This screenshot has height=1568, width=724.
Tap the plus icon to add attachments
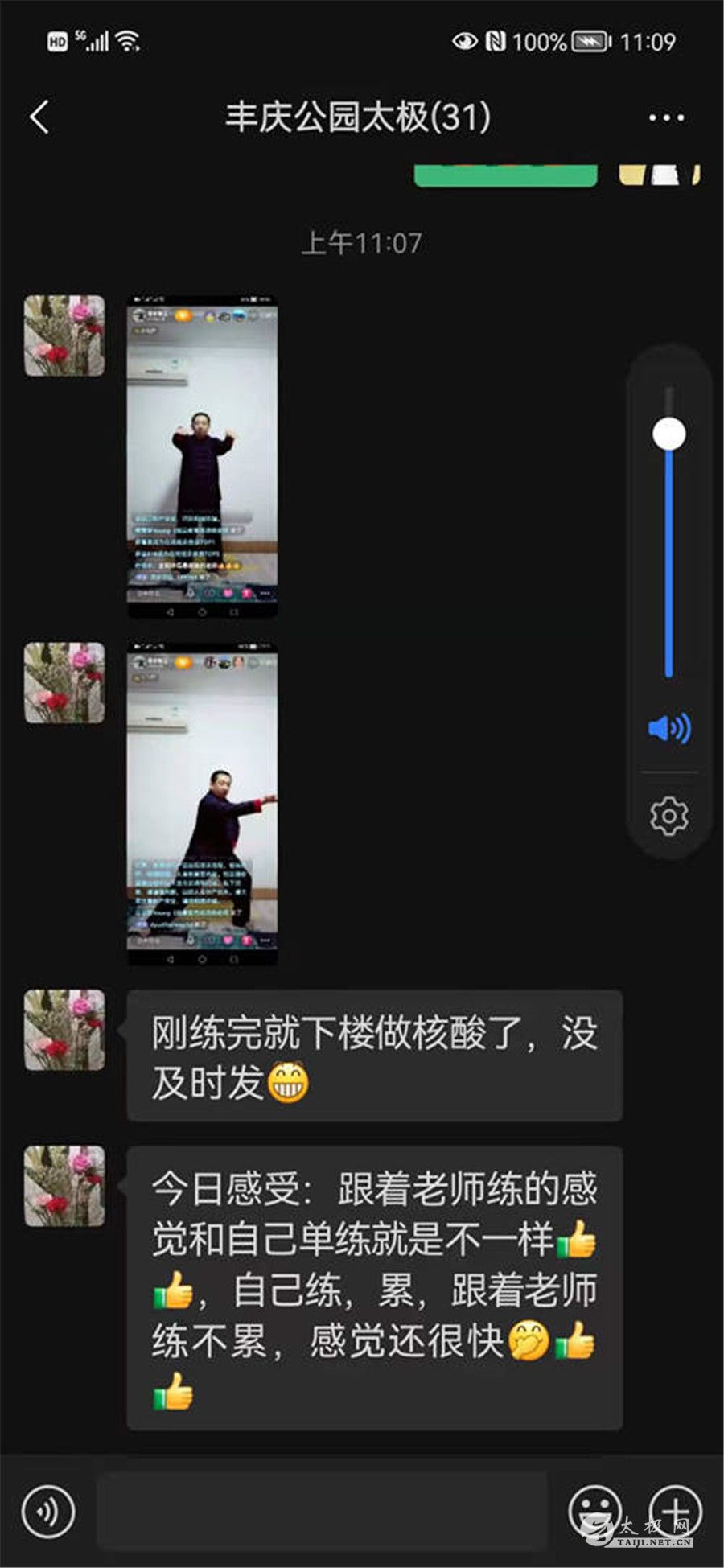click(674, 1511)
